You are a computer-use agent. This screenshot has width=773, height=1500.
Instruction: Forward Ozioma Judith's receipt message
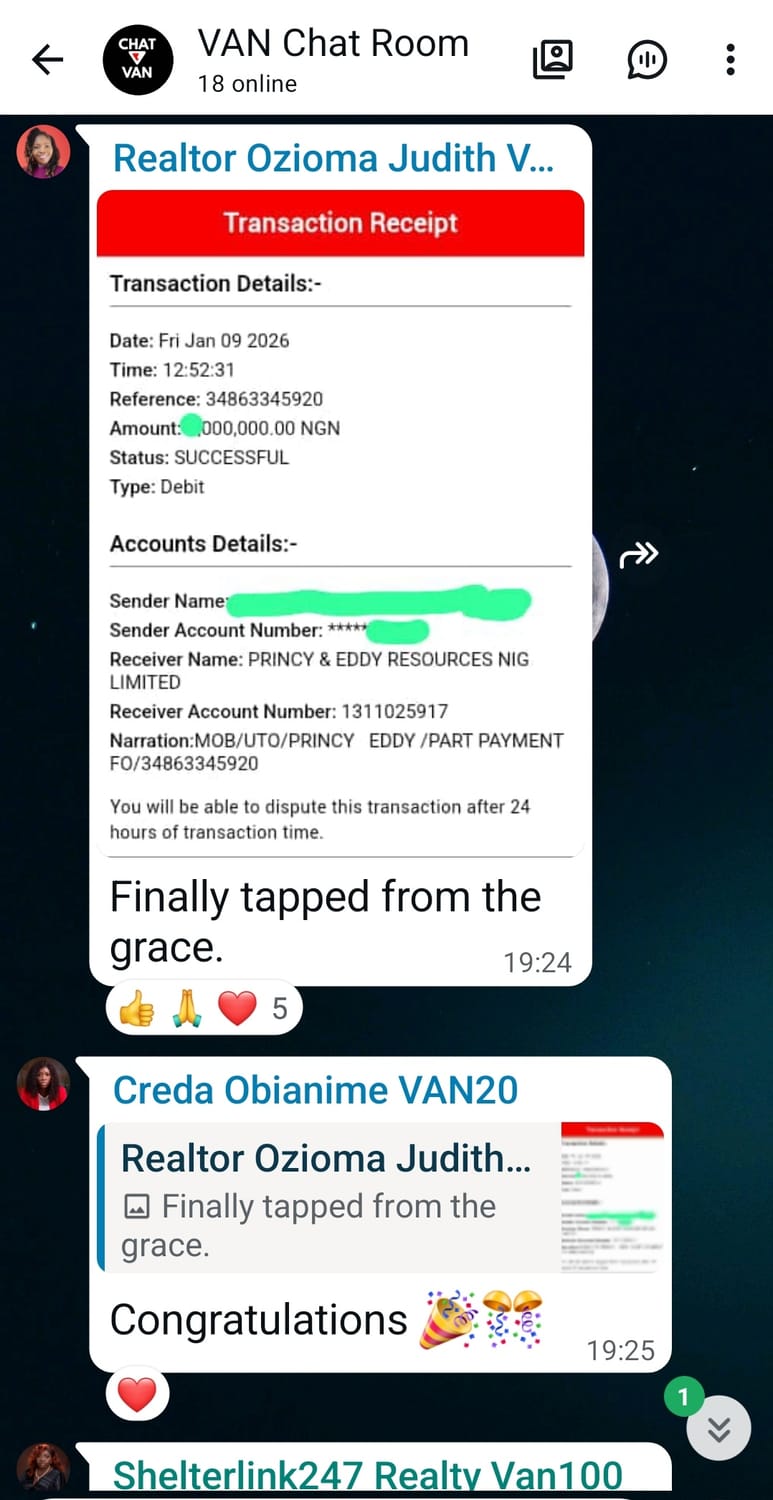click(x=638, y=553)
